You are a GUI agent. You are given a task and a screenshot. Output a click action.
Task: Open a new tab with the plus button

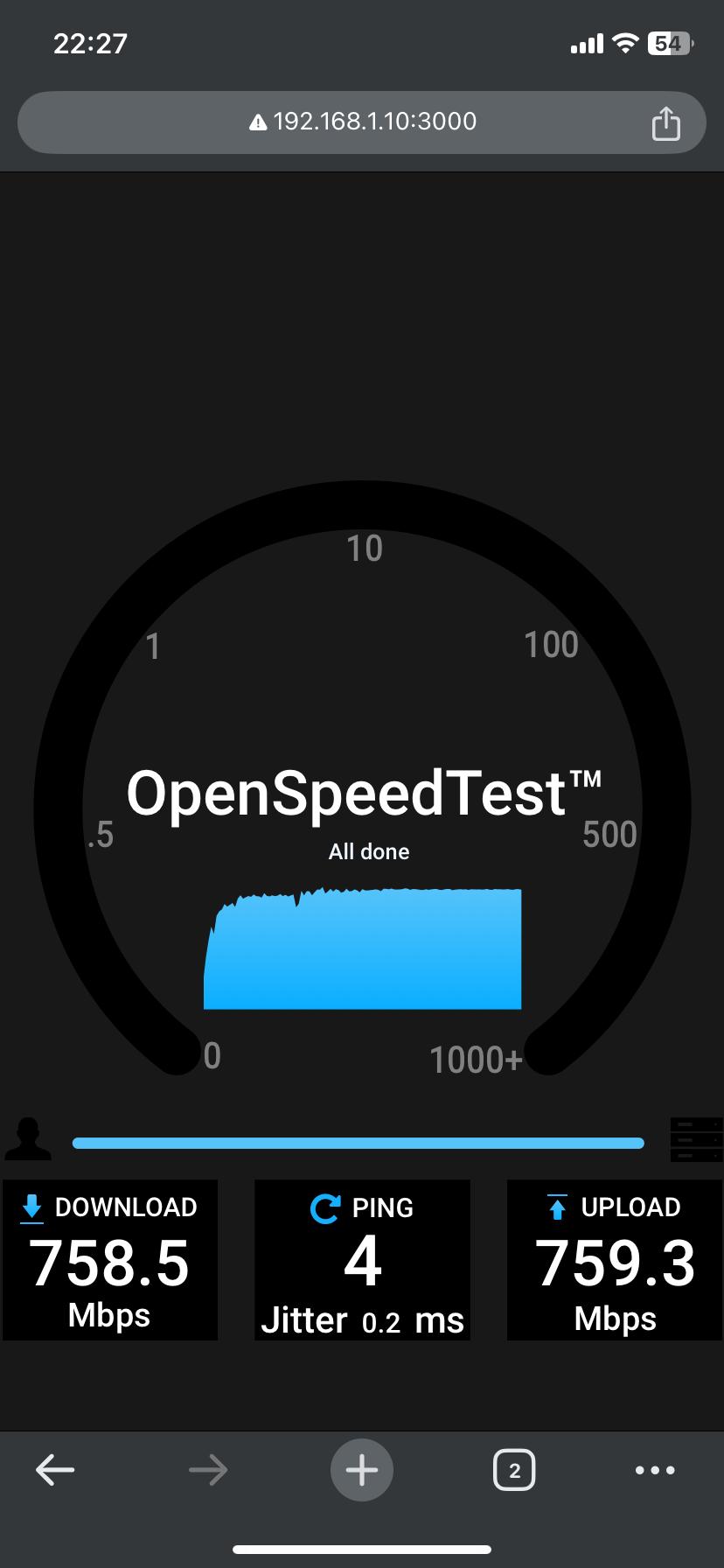(x=361, y=1470)
